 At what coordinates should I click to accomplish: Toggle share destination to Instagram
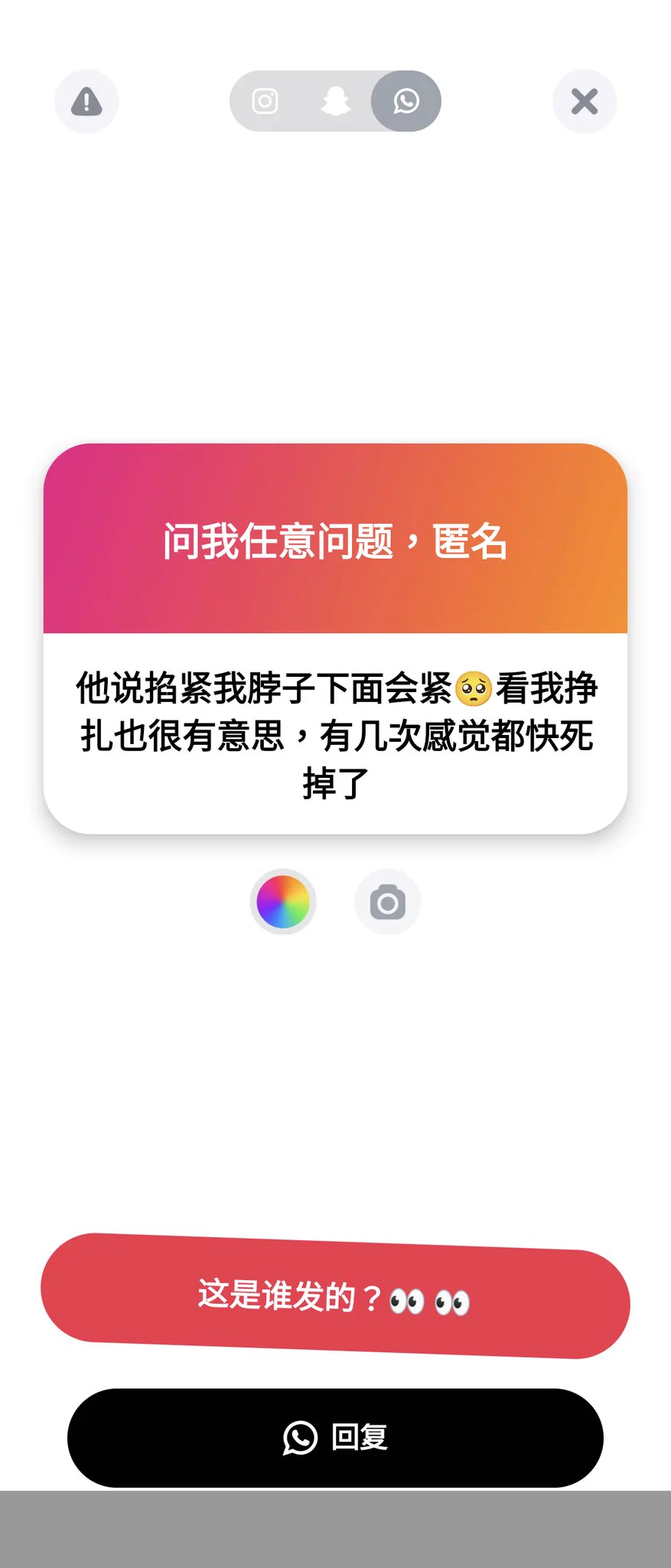click(x=264, y=101)
